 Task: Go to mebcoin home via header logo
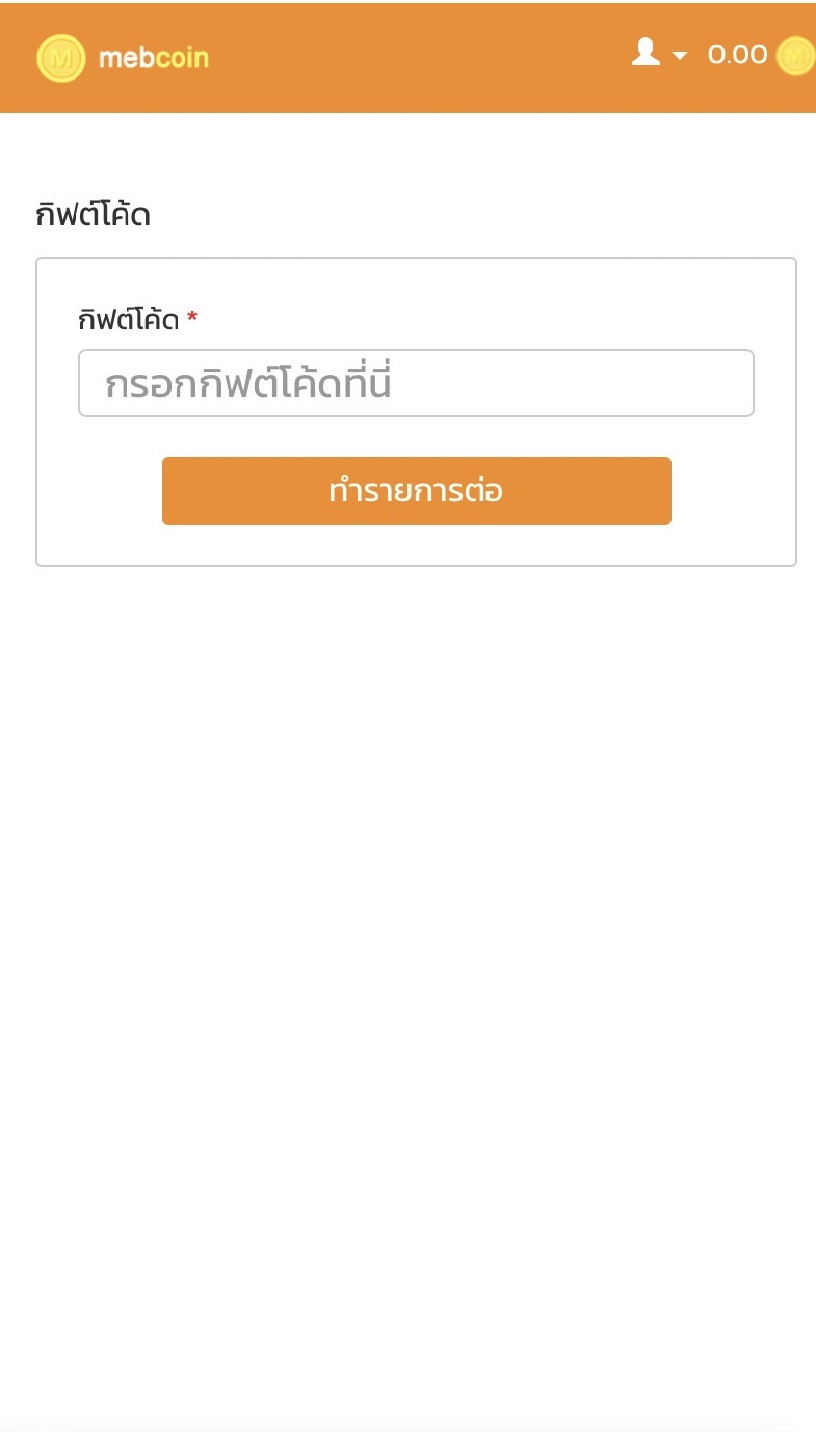pos(122,58)
